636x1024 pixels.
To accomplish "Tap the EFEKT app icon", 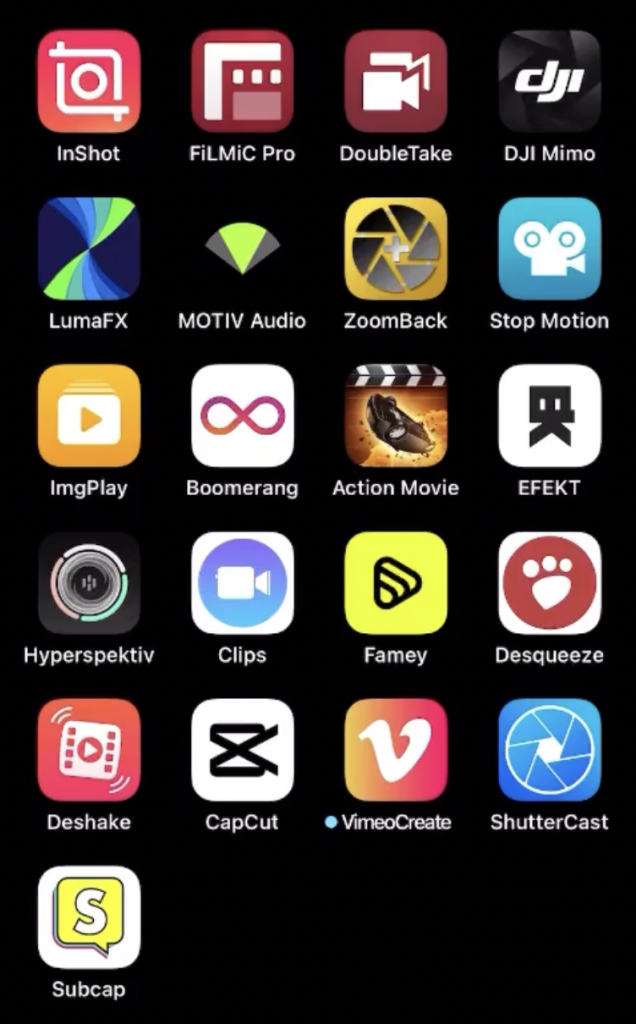I will 549,415.
